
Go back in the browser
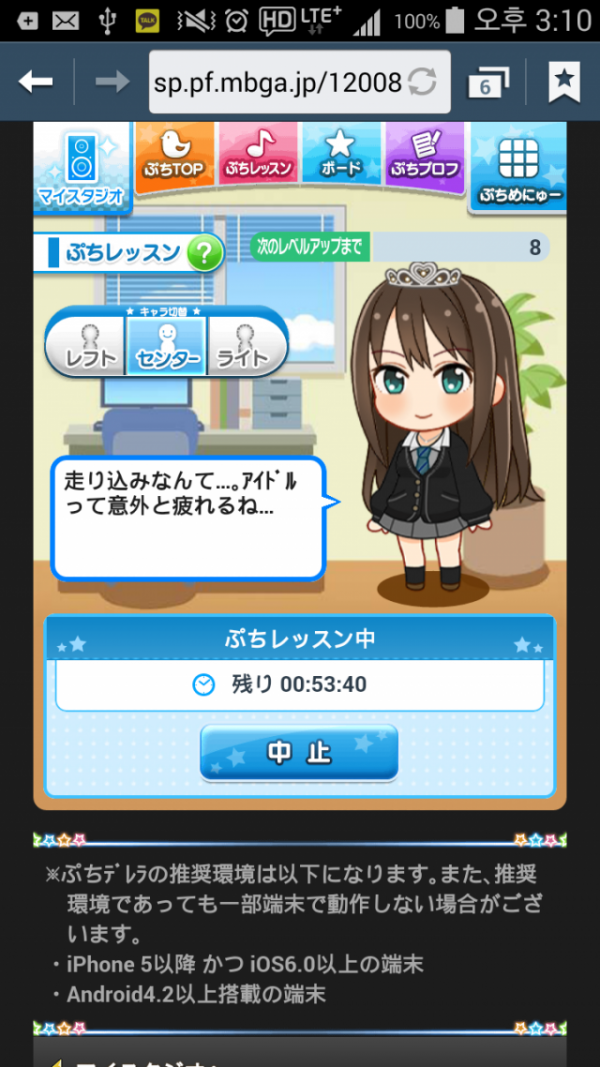coord(36,82)
